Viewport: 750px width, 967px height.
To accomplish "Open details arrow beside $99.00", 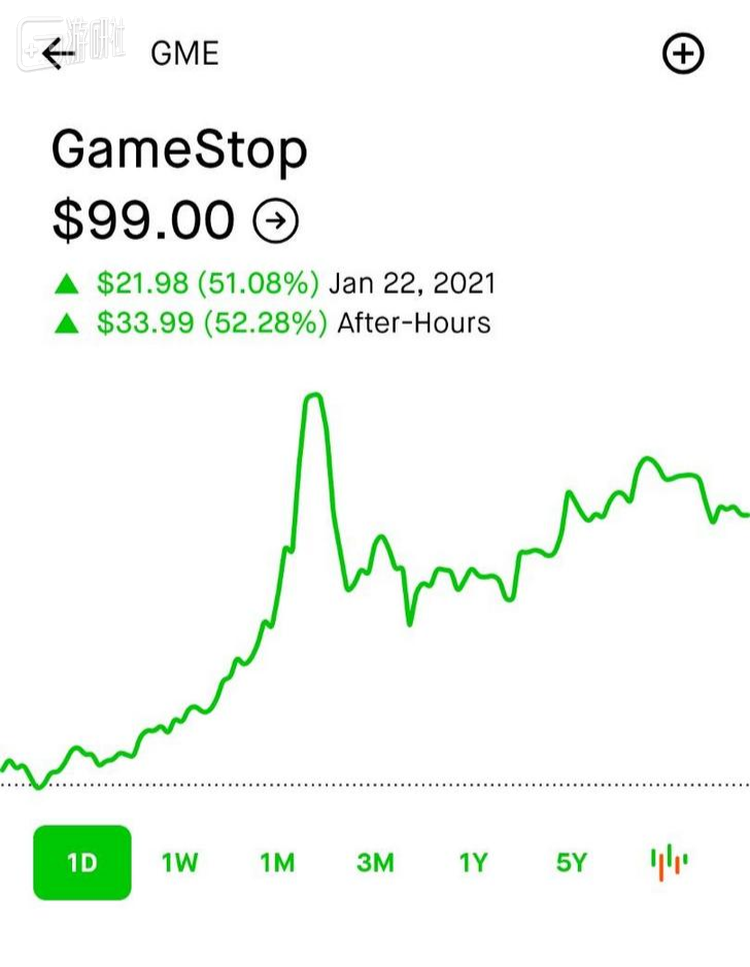I will [x=276, y=221].
